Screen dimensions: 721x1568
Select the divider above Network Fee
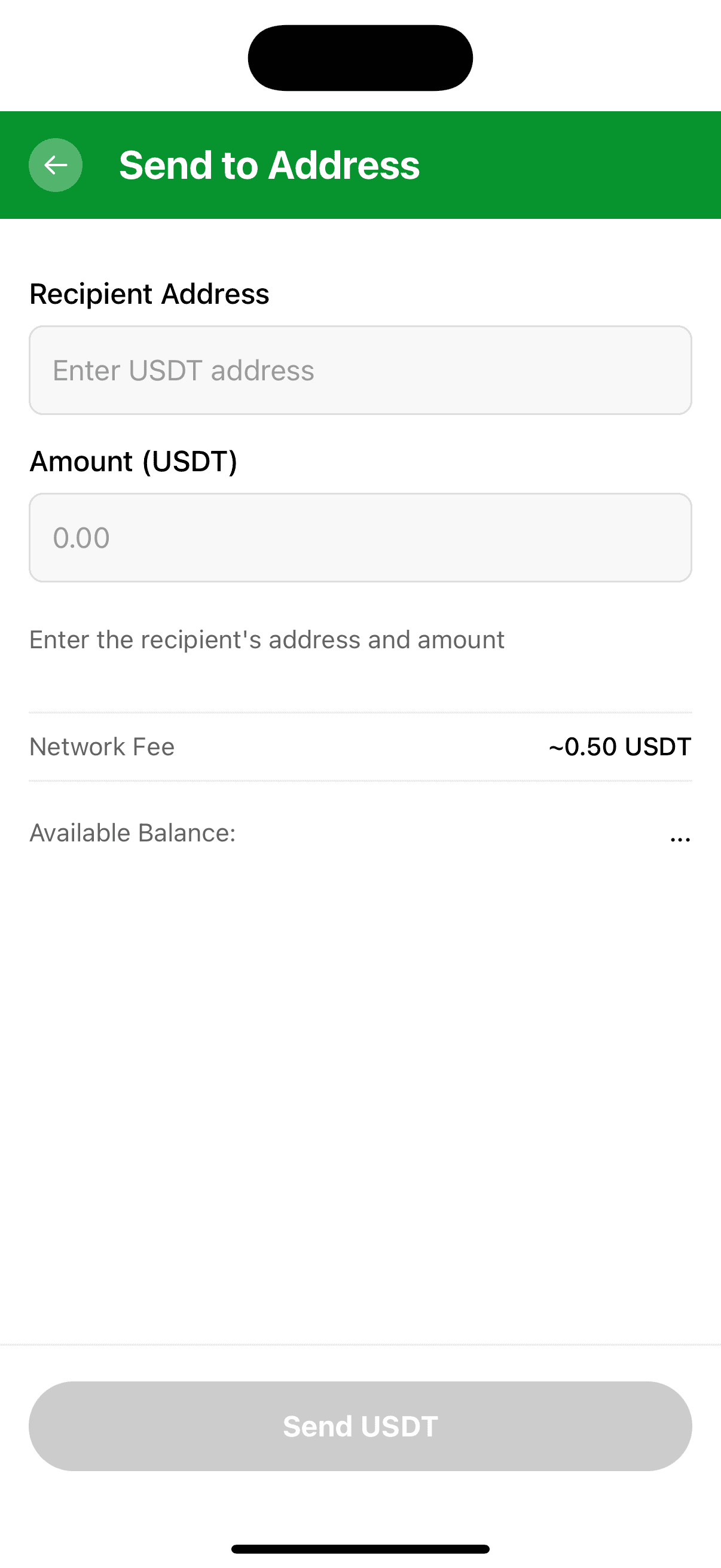360,712
